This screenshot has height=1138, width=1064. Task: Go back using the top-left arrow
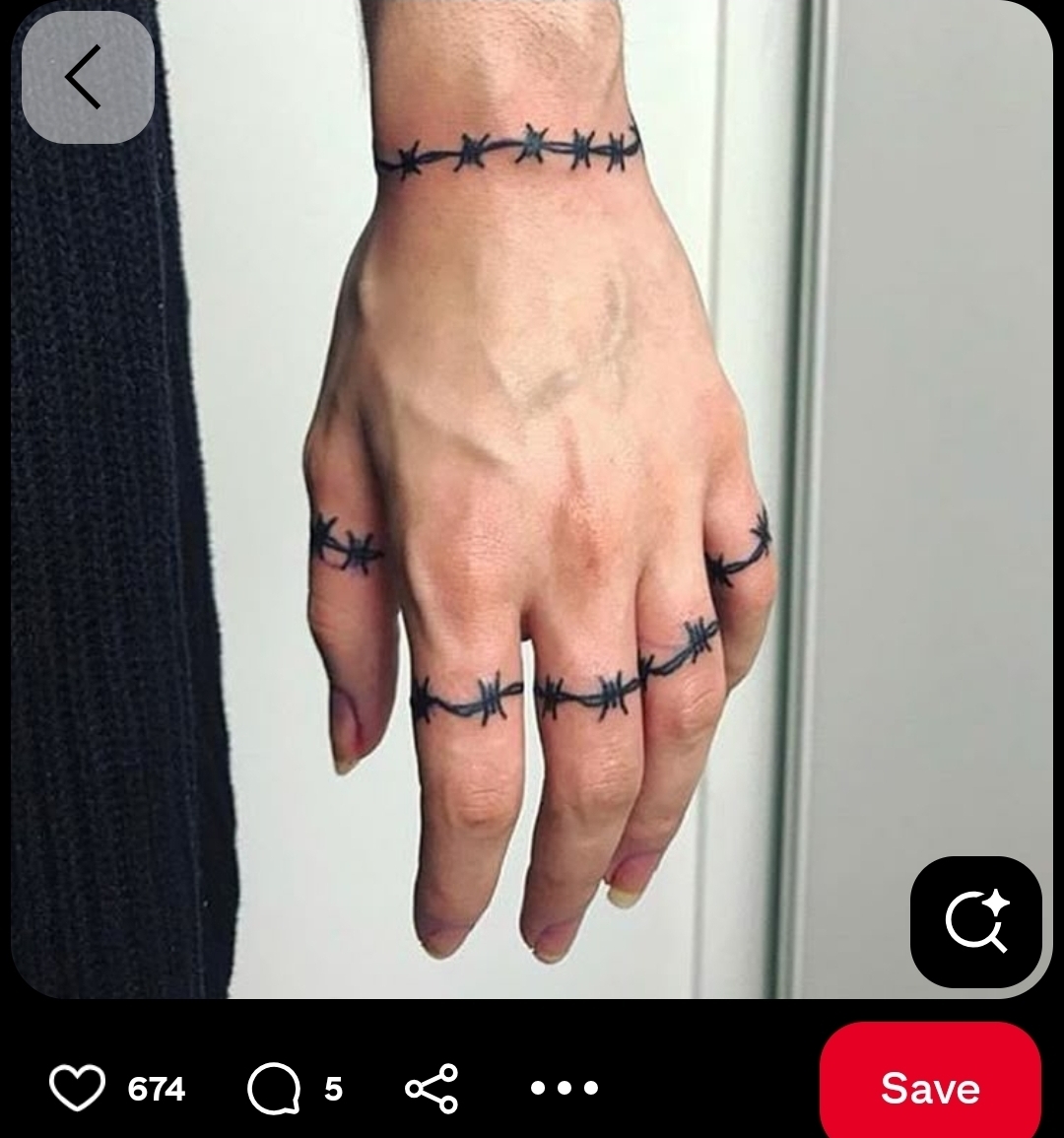coord(87,77)
